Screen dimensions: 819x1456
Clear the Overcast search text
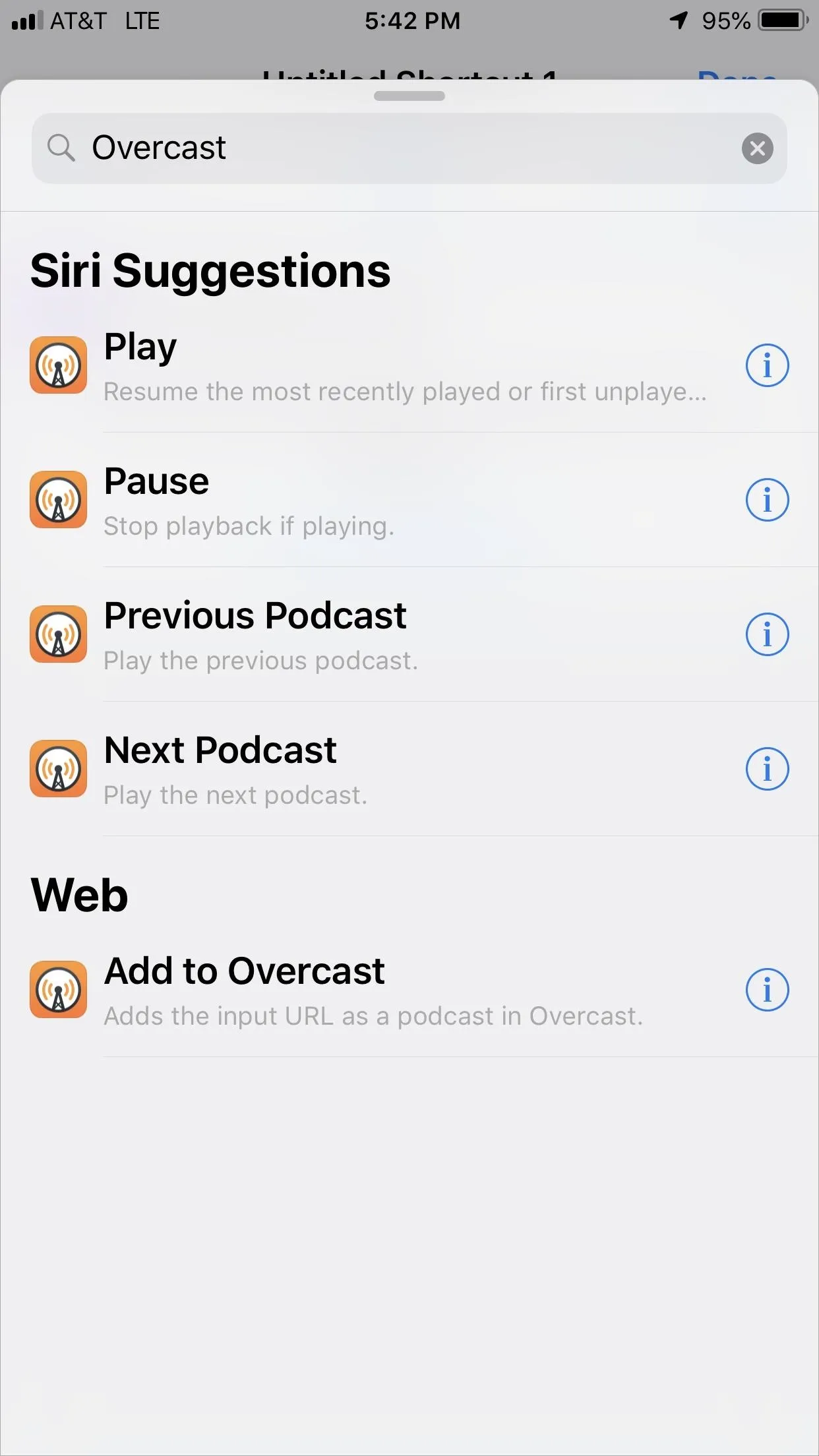point(757,148)
